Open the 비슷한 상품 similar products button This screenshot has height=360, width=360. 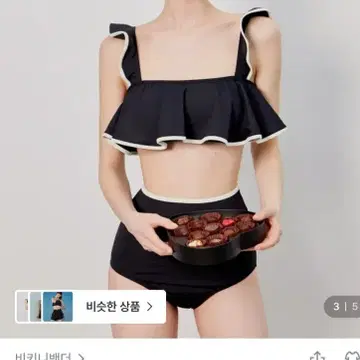tap(90, 307)
